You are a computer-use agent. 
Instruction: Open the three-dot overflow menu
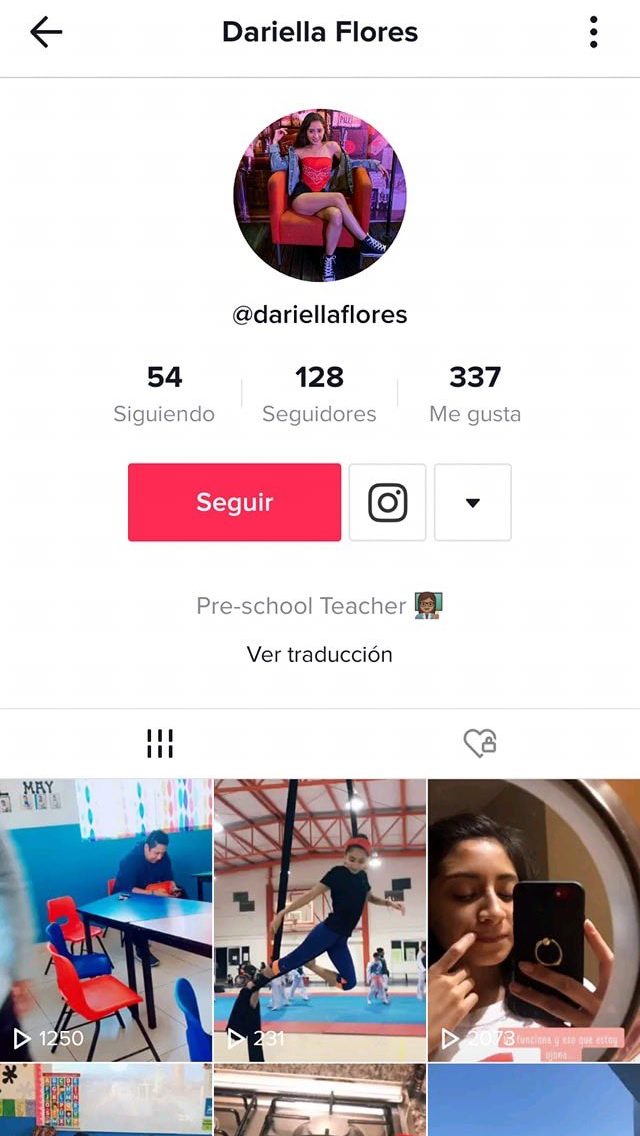593,33
